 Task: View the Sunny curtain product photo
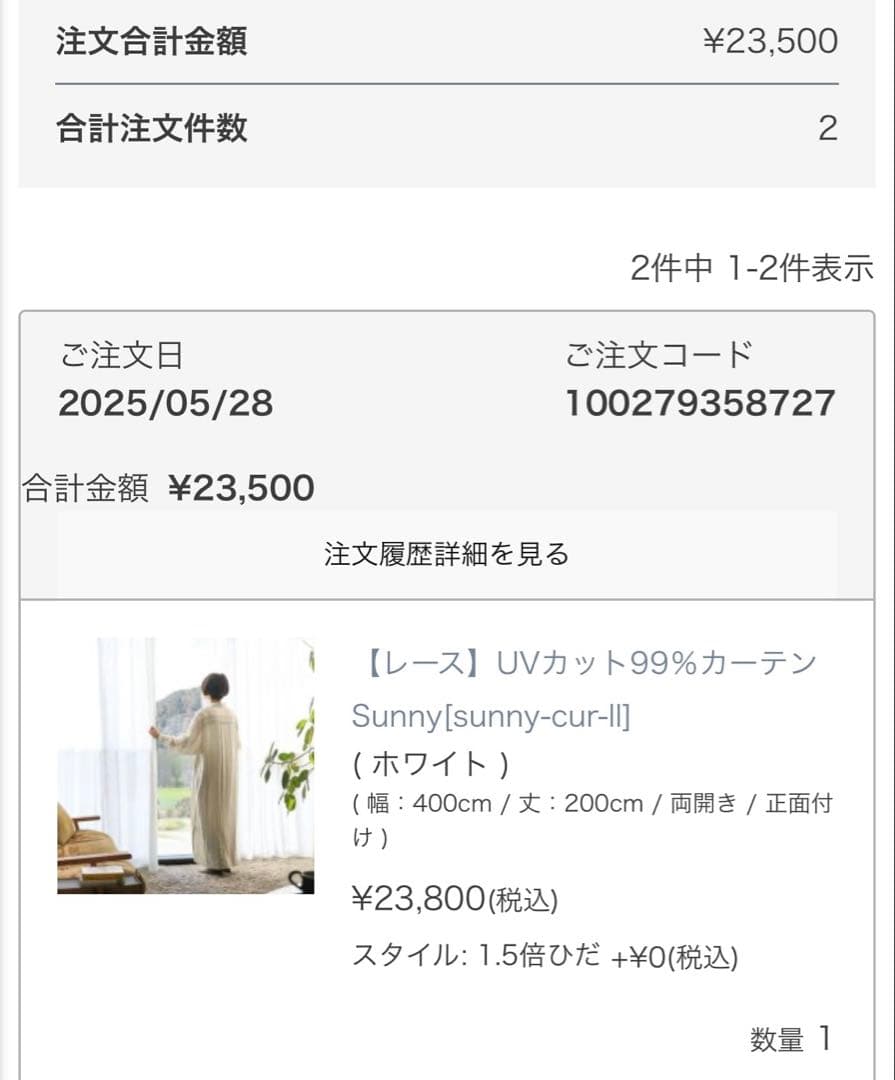tap(186, 765)
